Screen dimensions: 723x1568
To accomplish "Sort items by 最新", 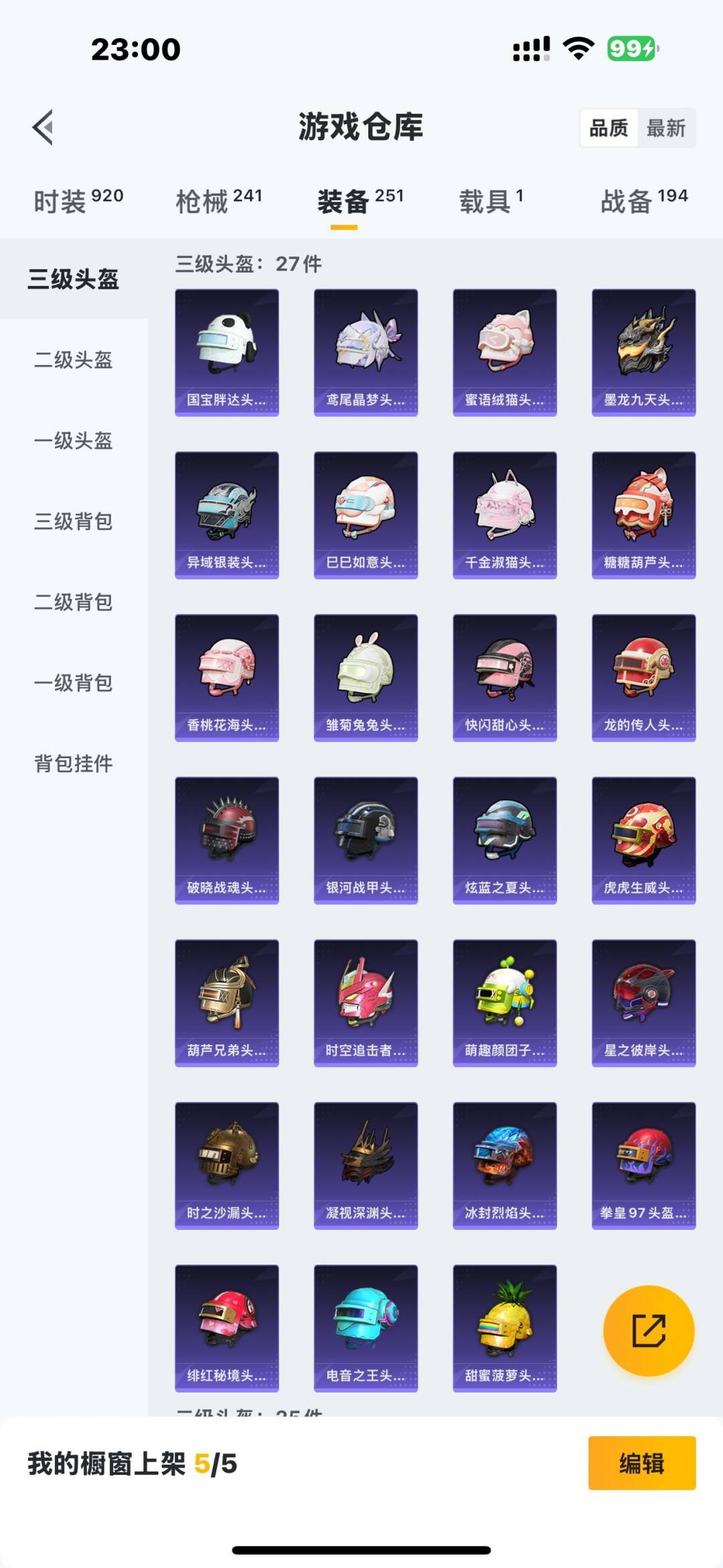I will point(665,128).
